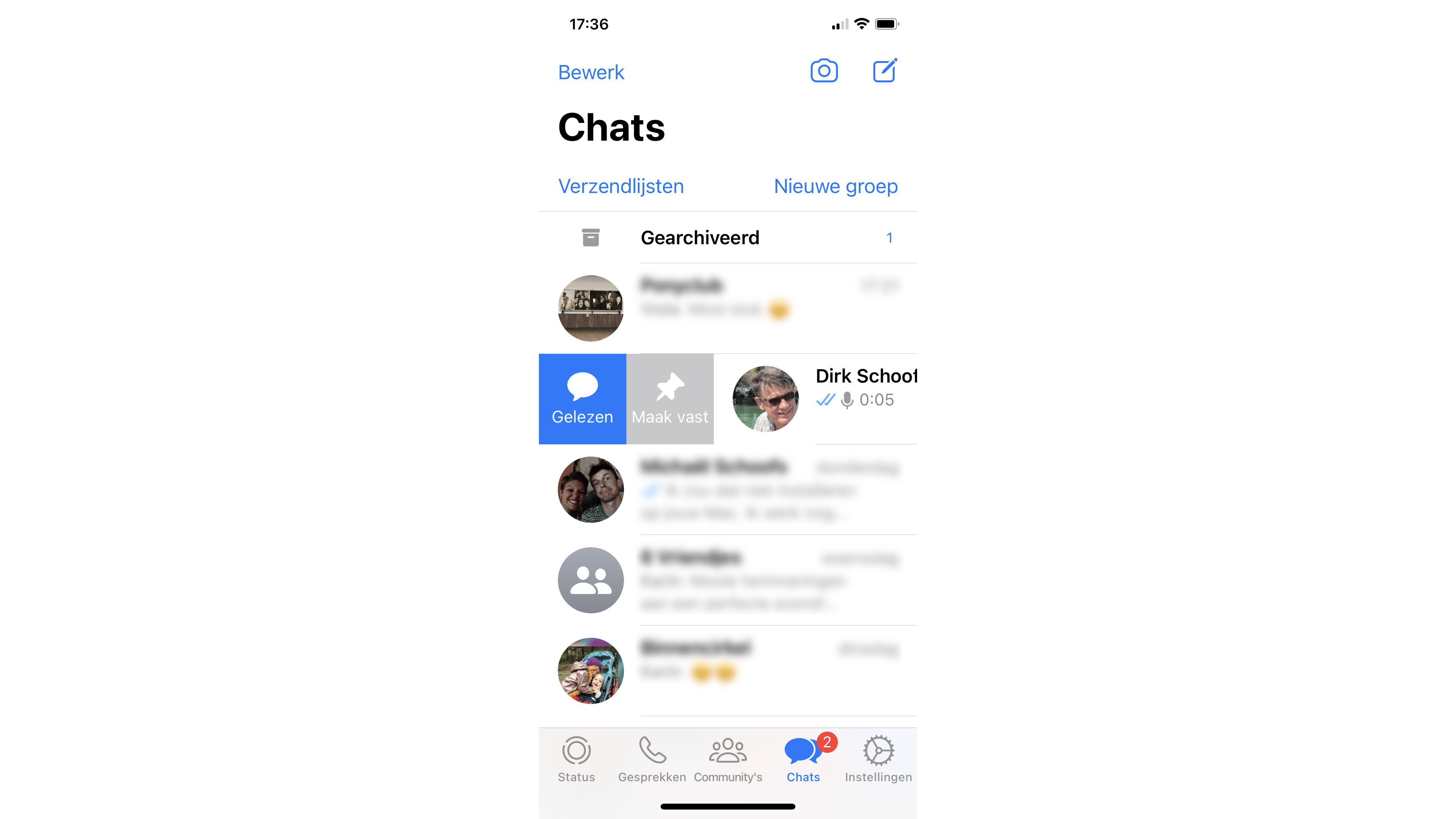This screenshot has width=1456, height=819.
Task: Open the chat with the couple selfie
Action: pos(728,490)
